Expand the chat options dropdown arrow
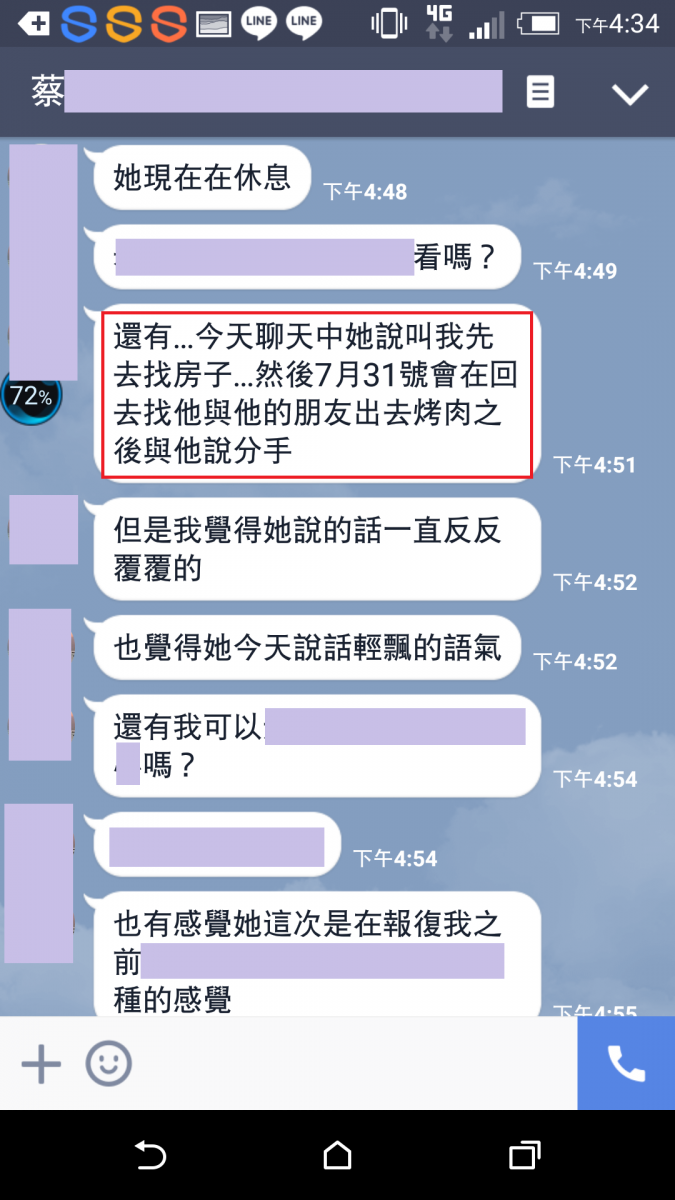 (630, 94)
